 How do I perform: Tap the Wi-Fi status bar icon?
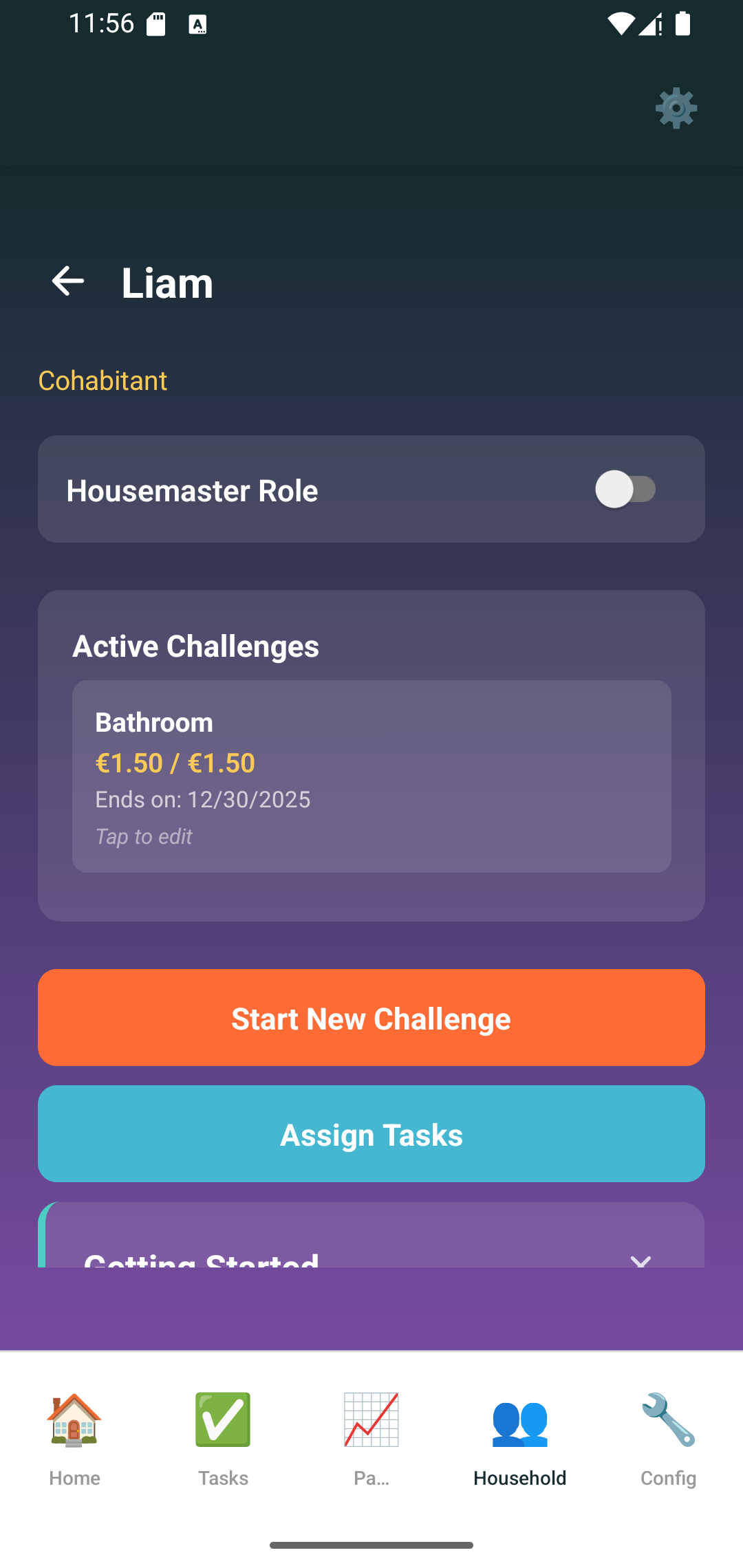pyautogui.click(x=620, y=23)
